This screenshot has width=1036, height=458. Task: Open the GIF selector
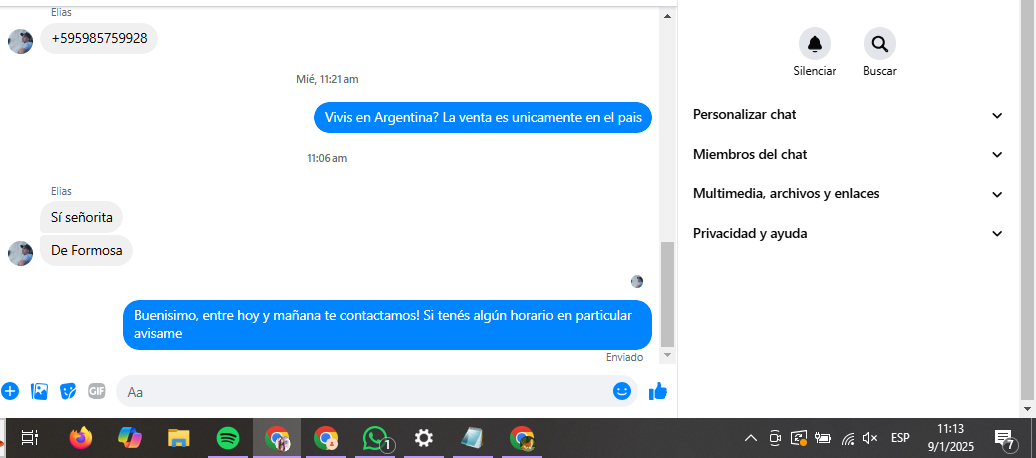(x=96, y=391)
